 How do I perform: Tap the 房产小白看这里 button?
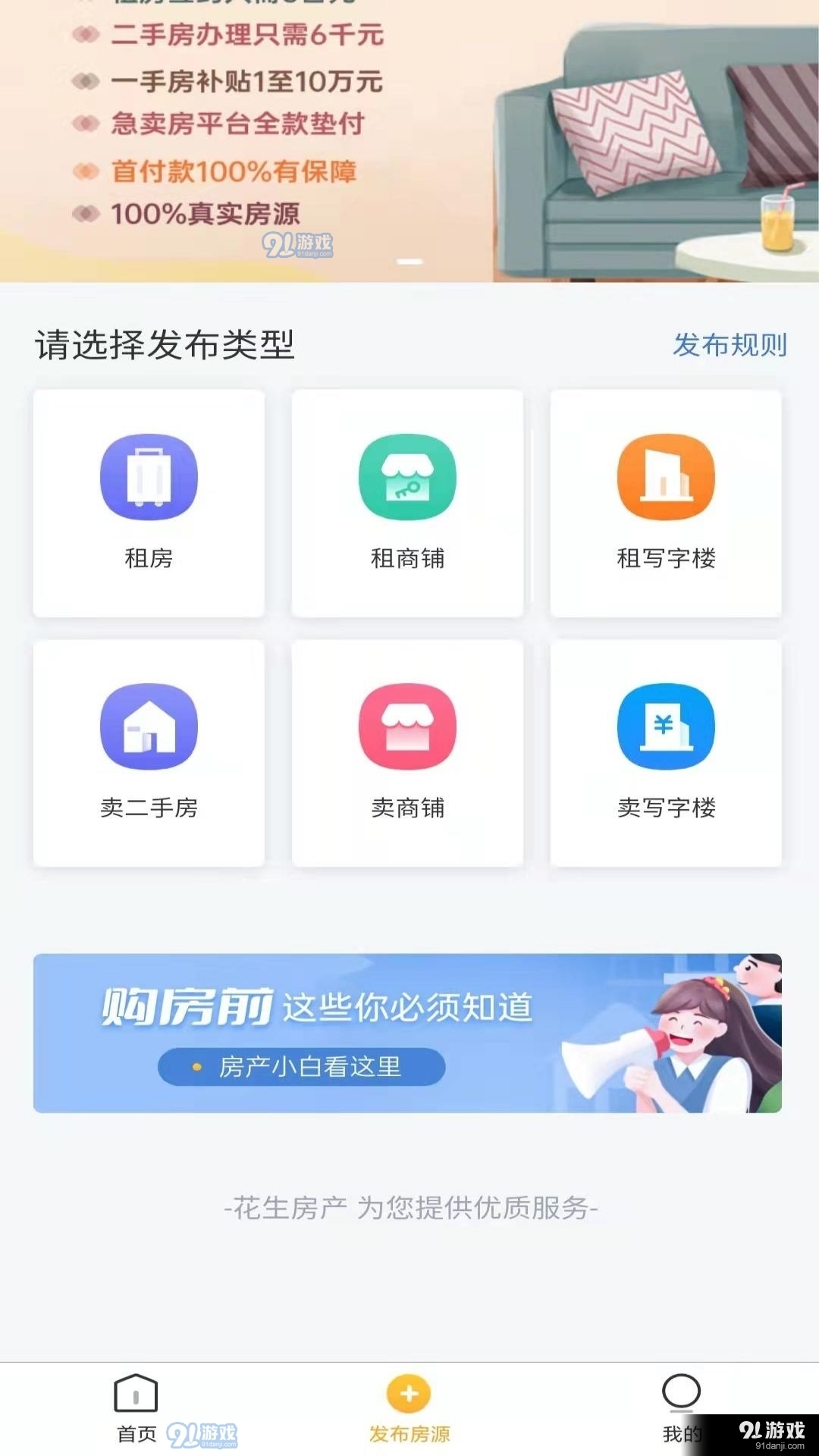tap(302, 1067)
